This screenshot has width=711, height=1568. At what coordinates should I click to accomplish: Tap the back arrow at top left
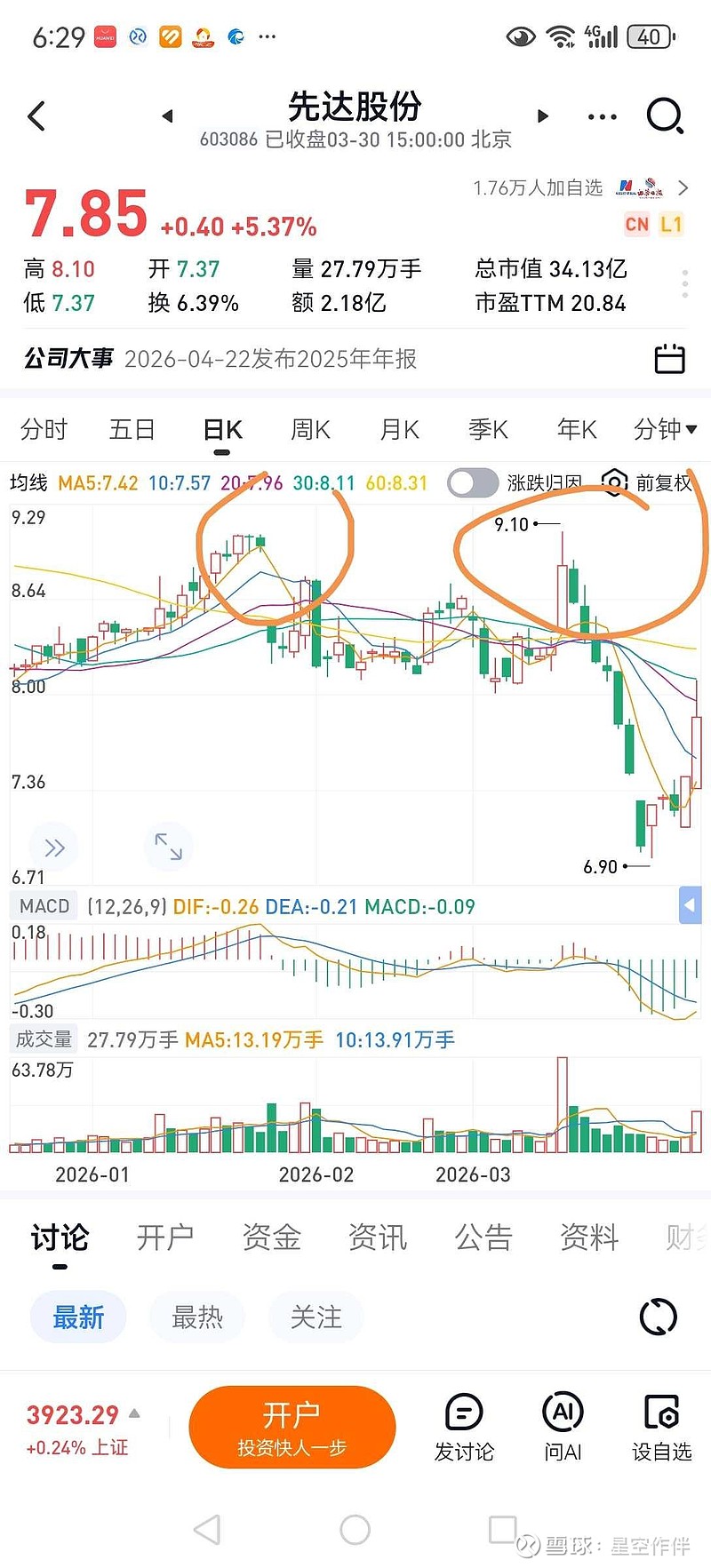pos(36,116)
